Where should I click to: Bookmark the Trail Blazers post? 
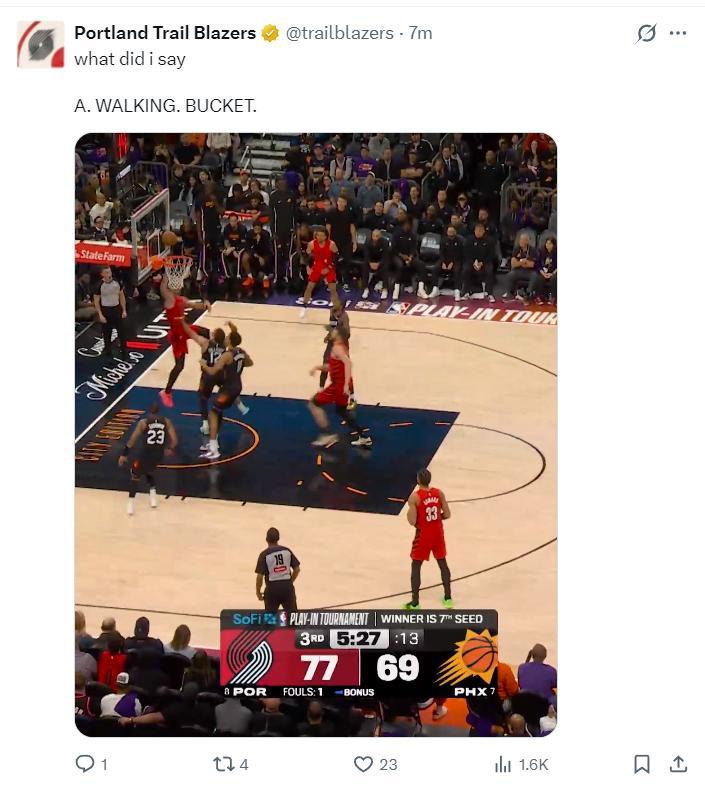642,764
